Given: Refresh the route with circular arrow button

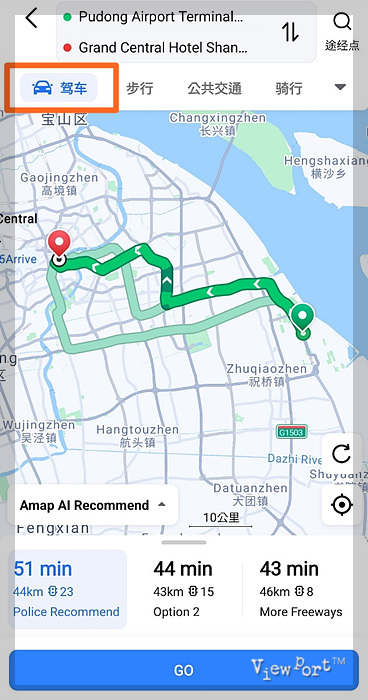Looking at the screenshot, I should (342, 455).
